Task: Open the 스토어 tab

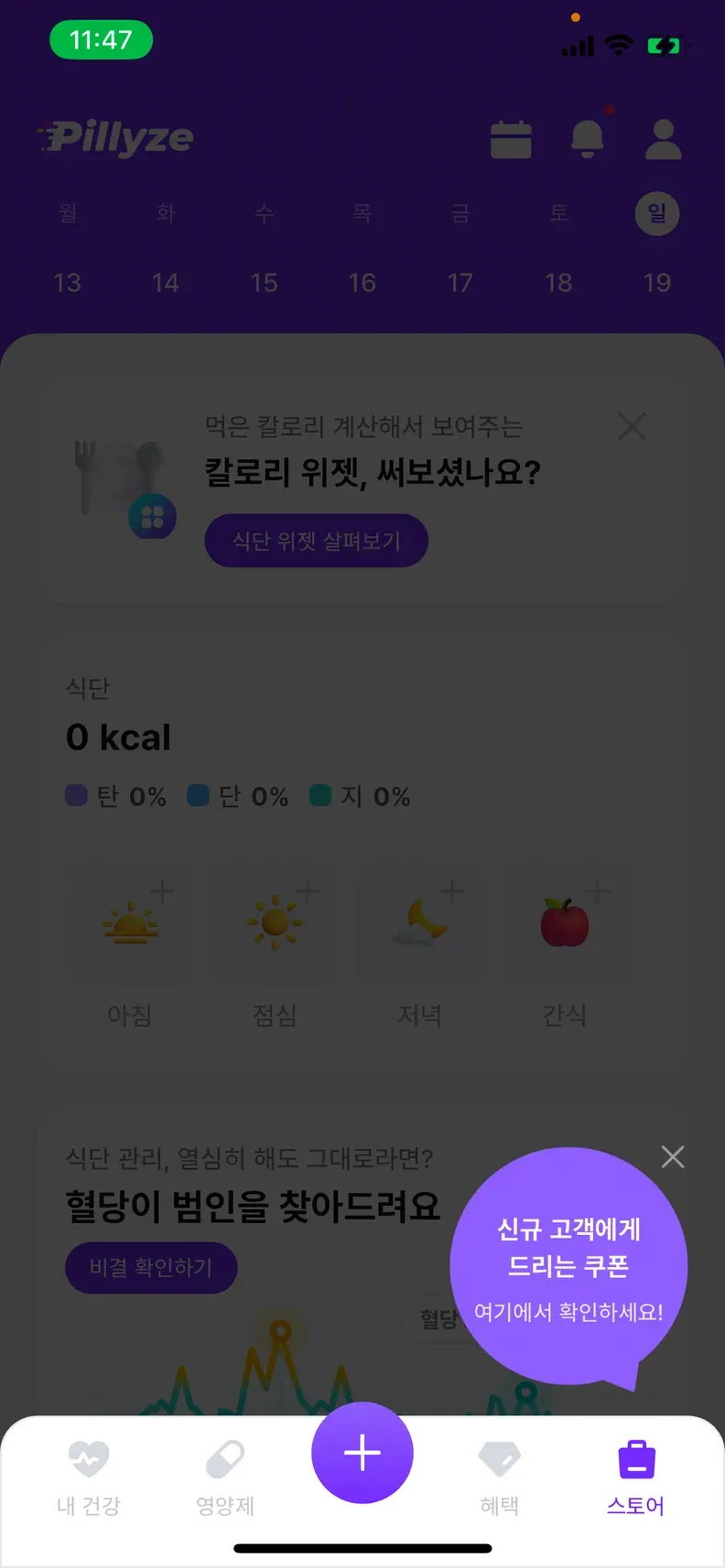Action: (636, 1477)
